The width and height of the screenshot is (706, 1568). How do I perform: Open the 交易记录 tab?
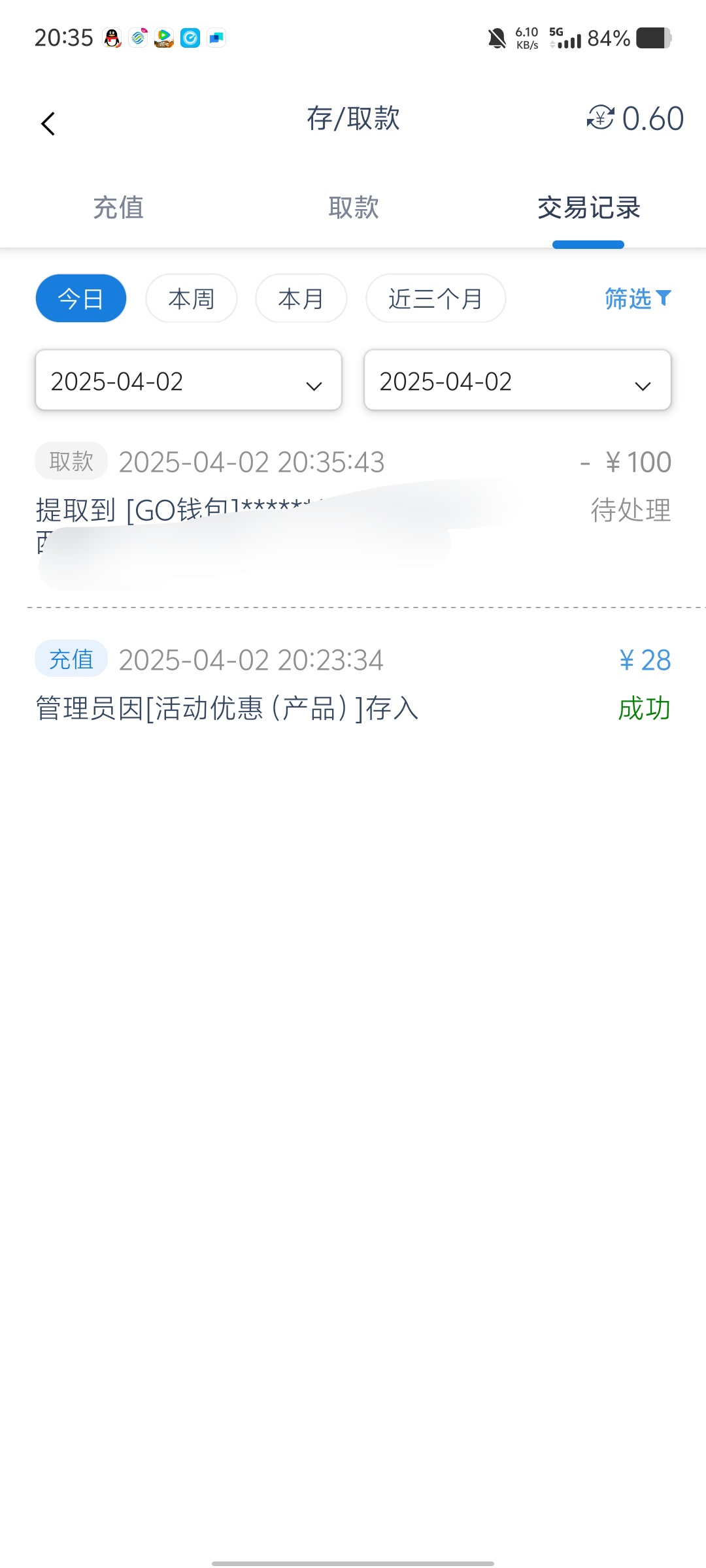pyautogui.click(x=588, y=208)
